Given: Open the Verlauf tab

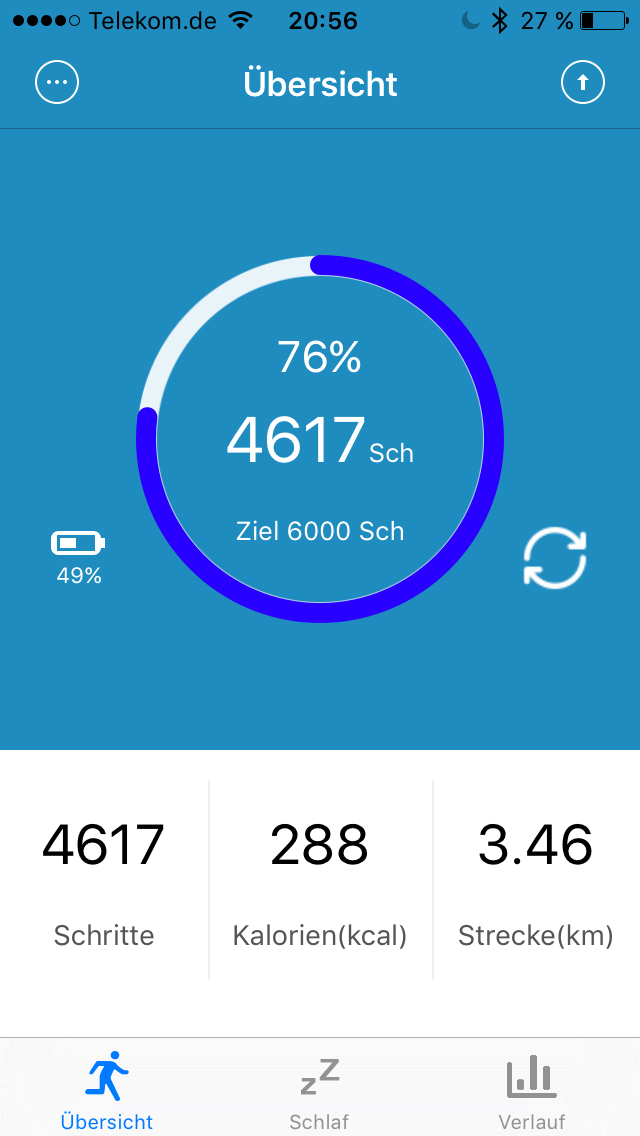Looking at the screenshot, I should tap(531, 1092).
